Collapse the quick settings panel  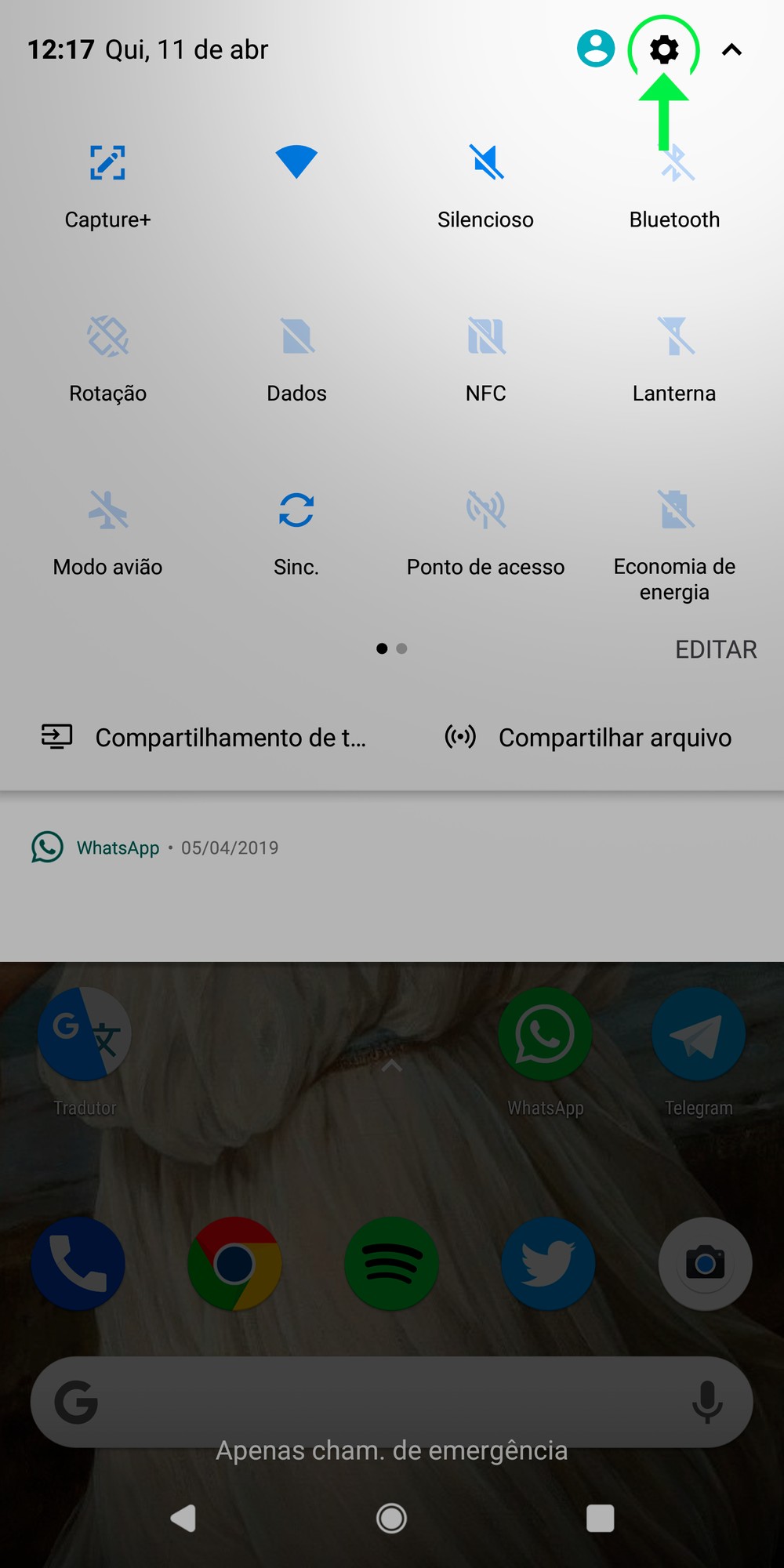[x=731, y=50]
